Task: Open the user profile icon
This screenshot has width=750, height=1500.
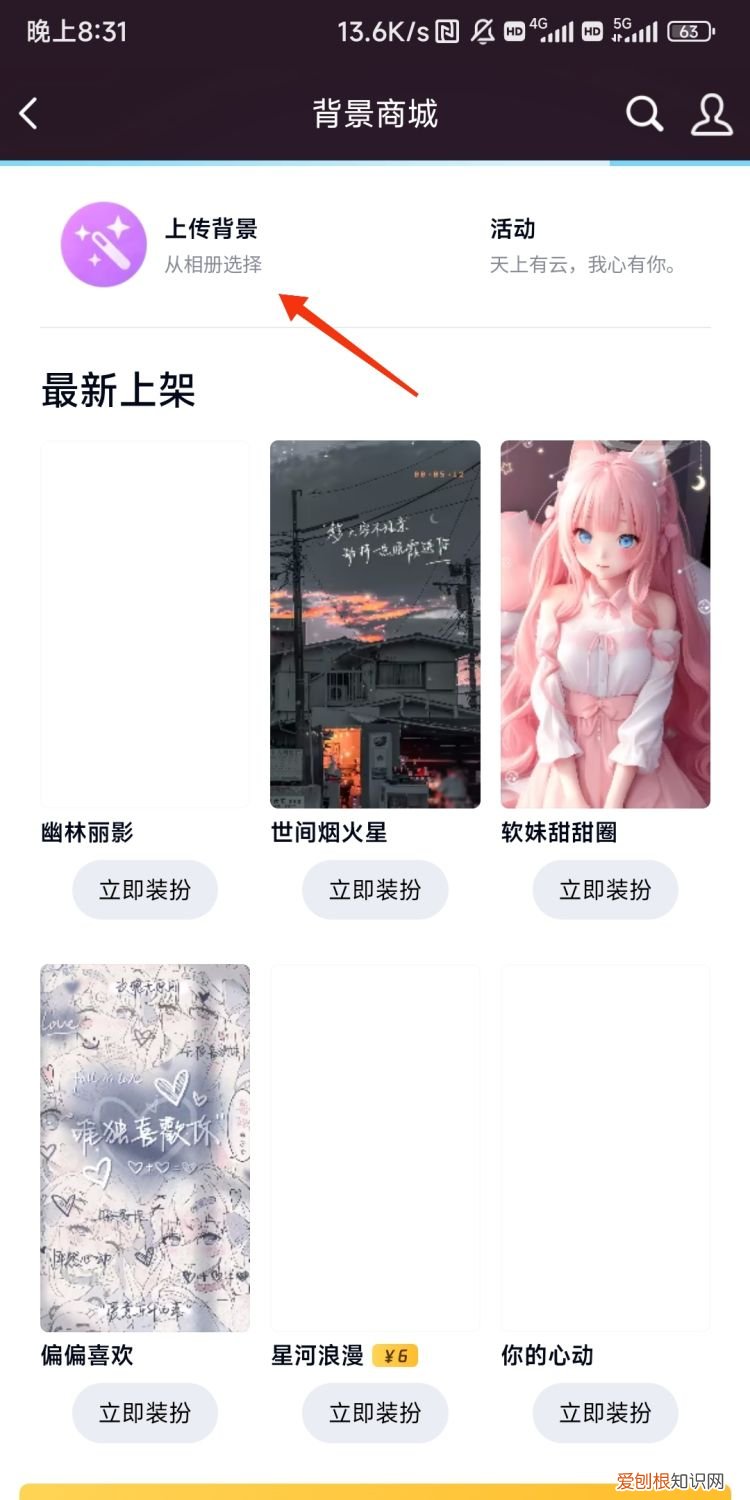Action: pos(712,114)
